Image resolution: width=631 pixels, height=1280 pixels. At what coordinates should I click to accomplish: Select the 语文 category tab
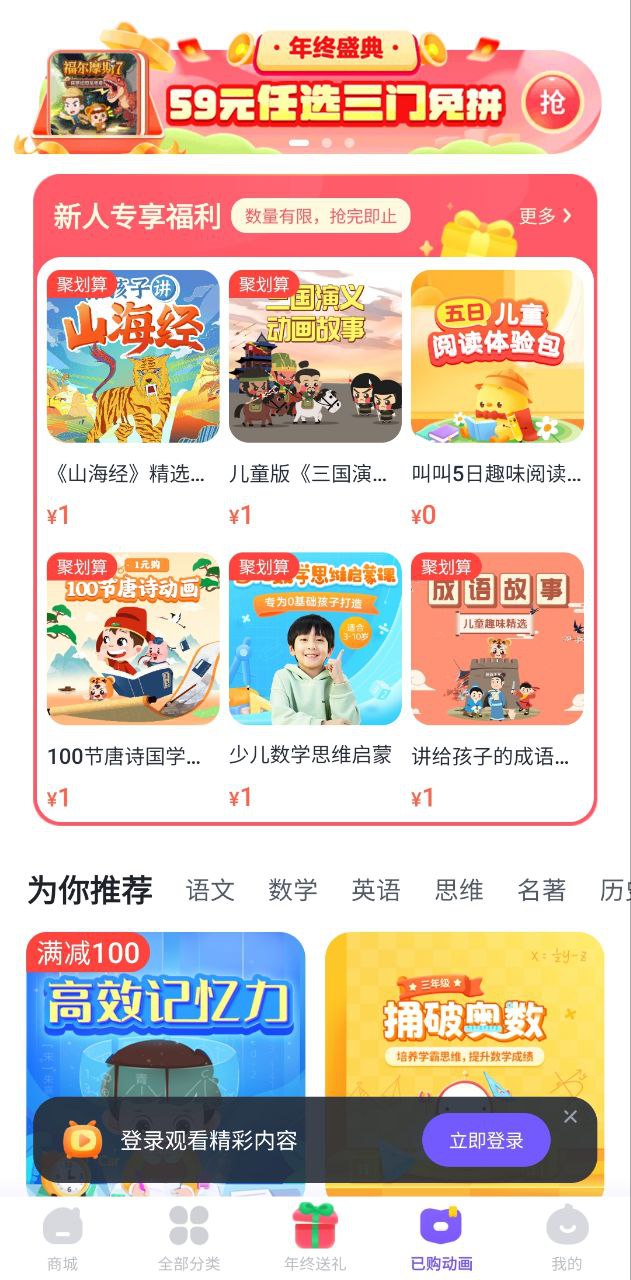(x=210, y=890)
